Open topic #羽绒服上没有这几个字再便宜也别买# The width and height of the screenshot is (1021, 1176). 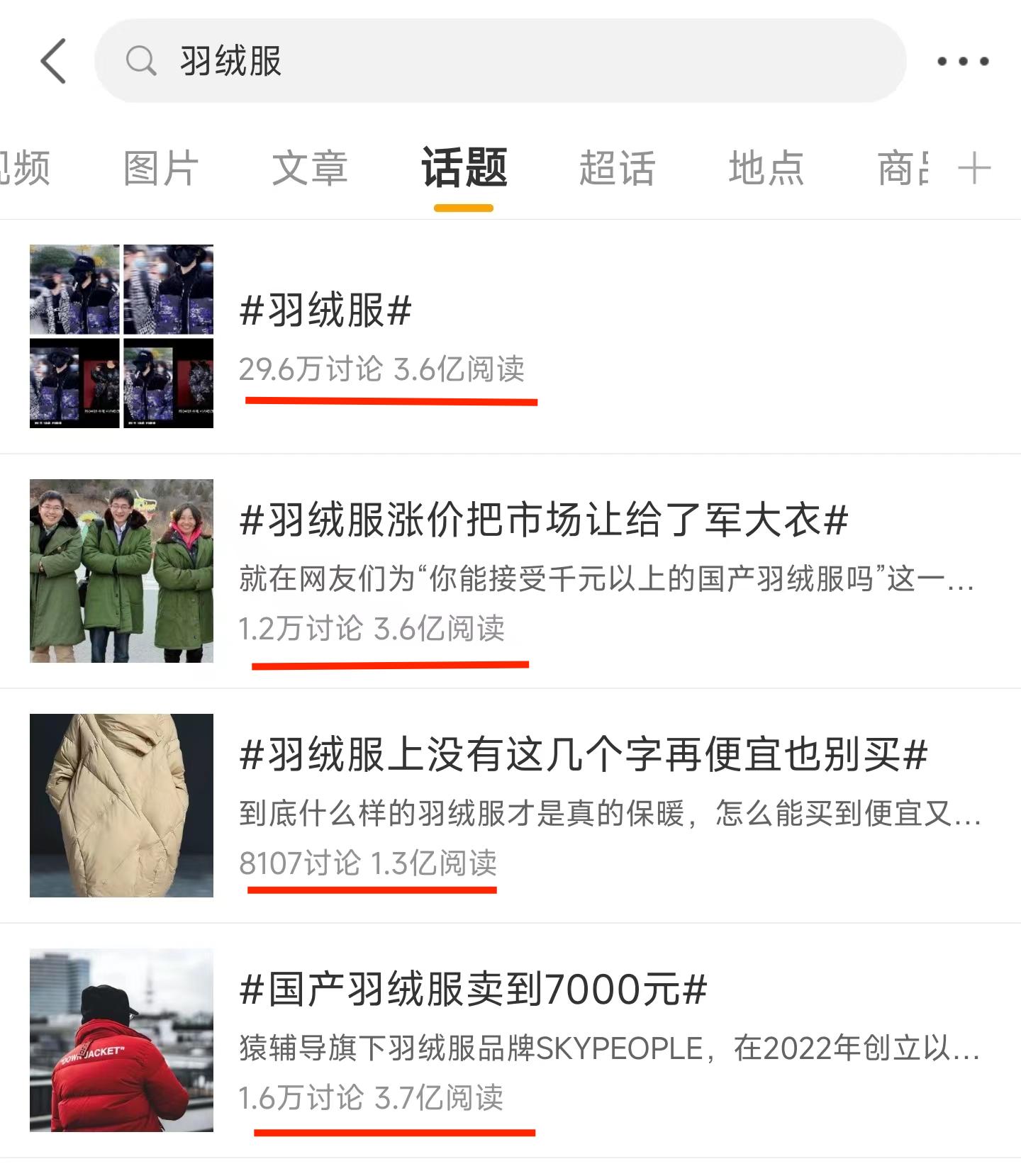581,757
